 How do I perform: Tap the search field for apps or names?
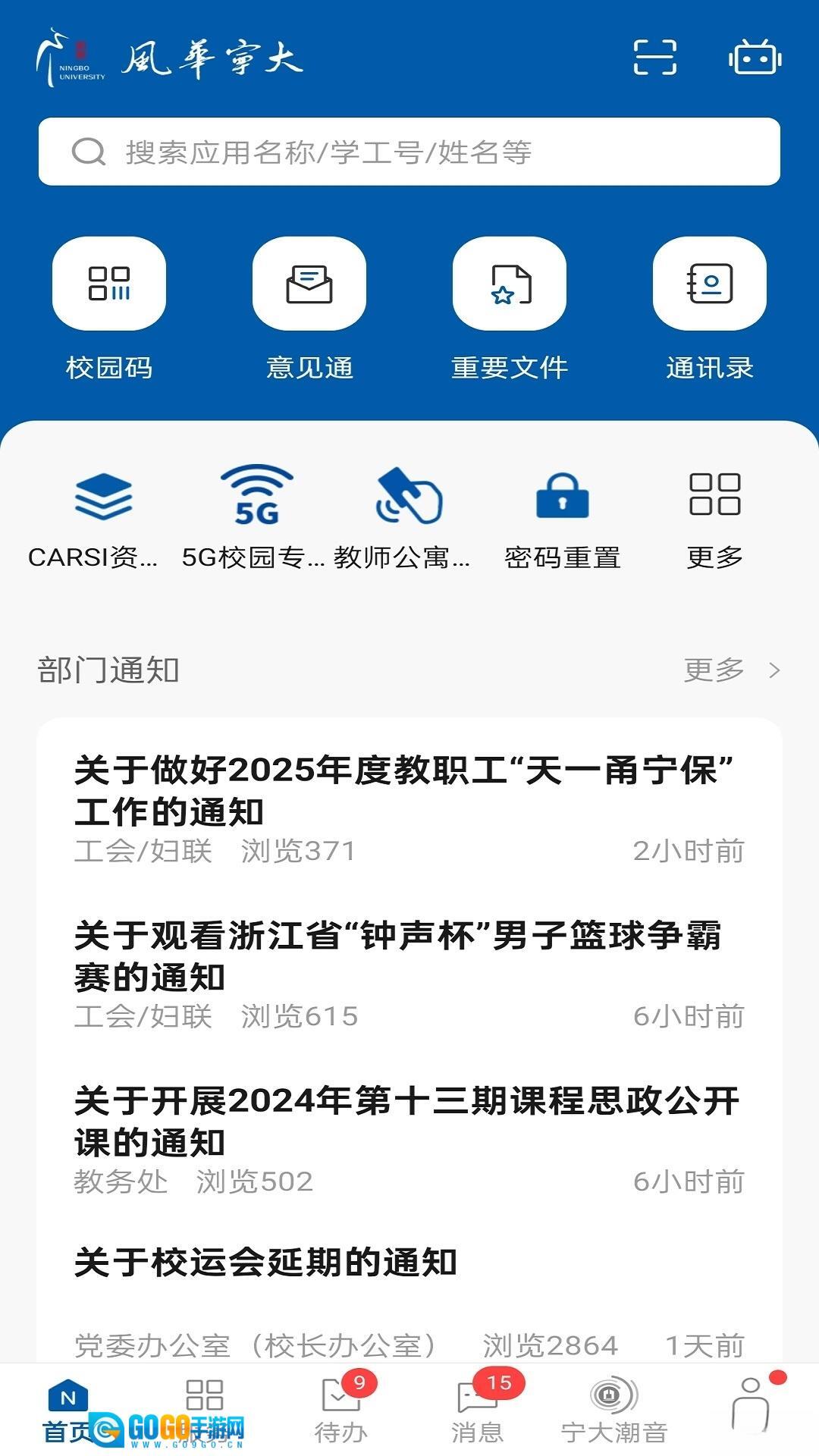coord(409,151)
